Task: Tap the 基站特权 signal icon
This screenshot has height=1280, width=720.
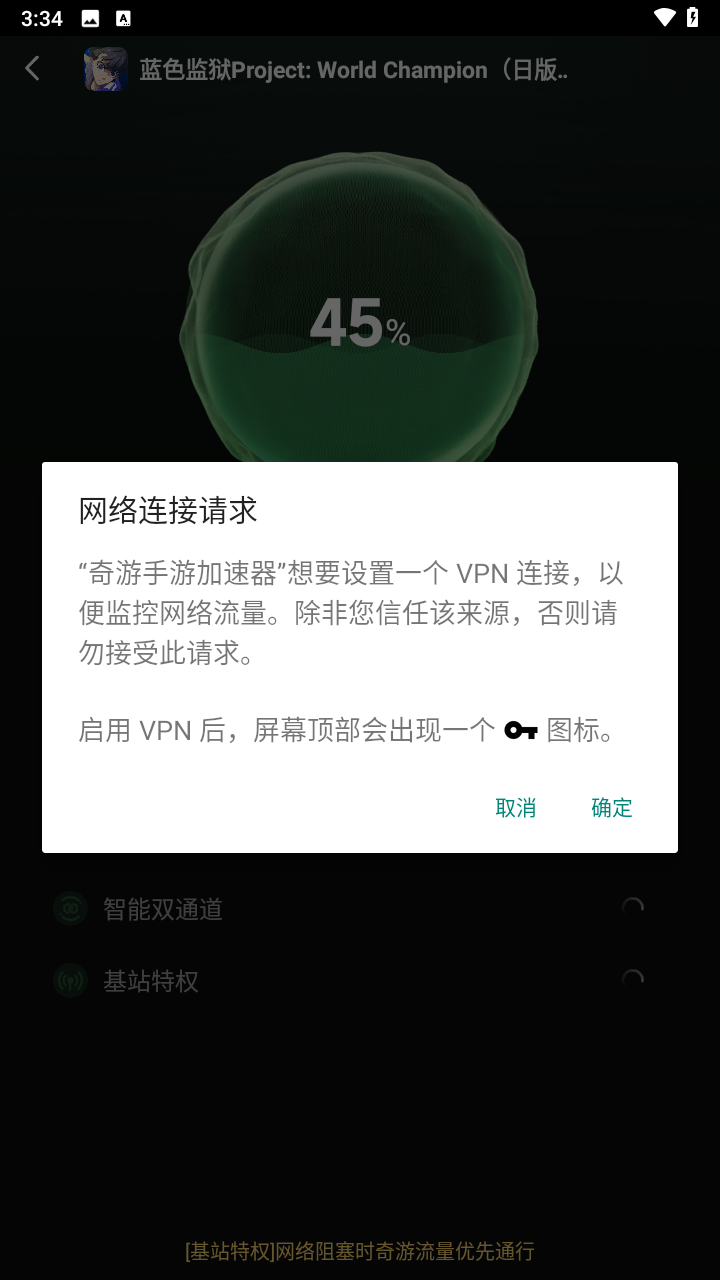Action: 70,980
